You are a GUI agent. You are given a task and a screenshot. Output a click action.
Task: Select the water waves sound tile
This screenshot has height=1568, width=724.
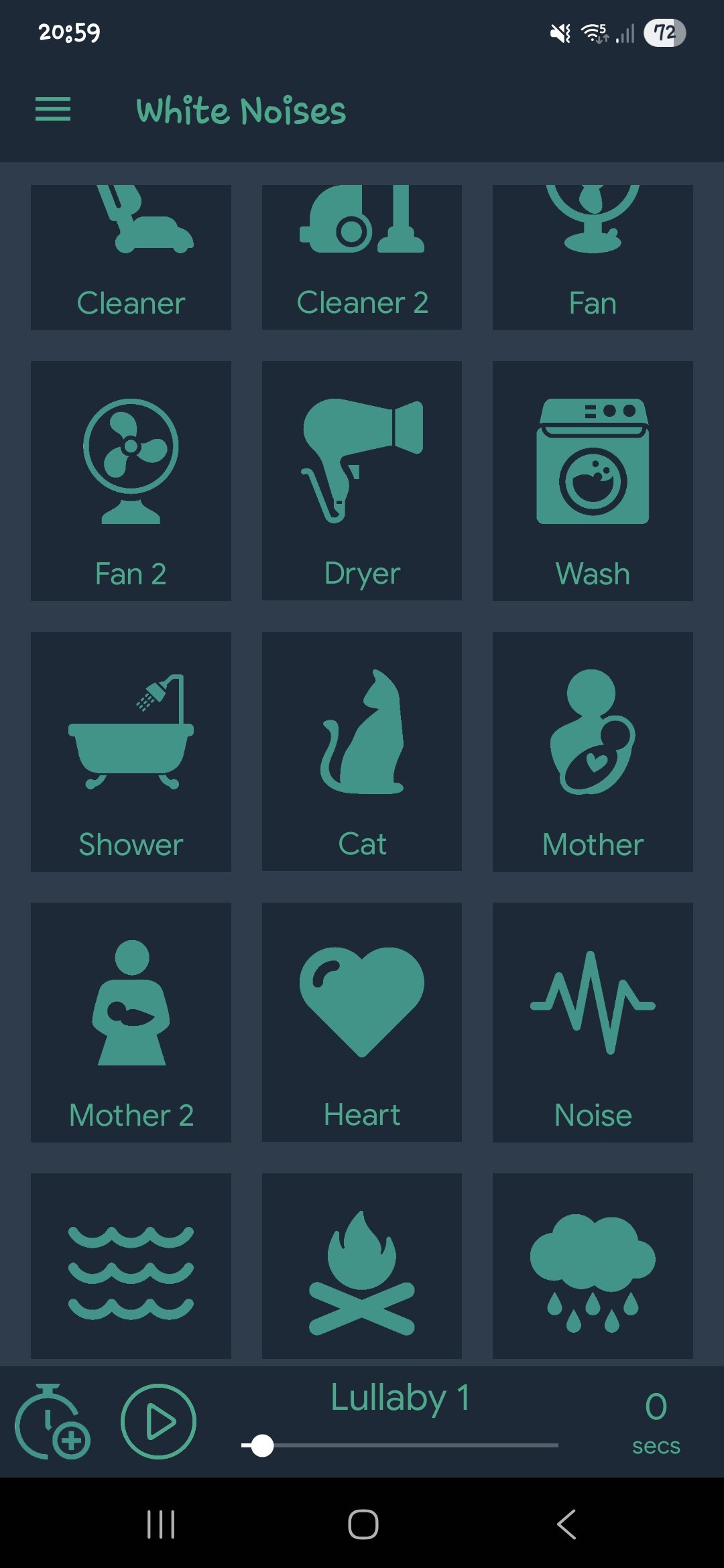pos(131,1266)
